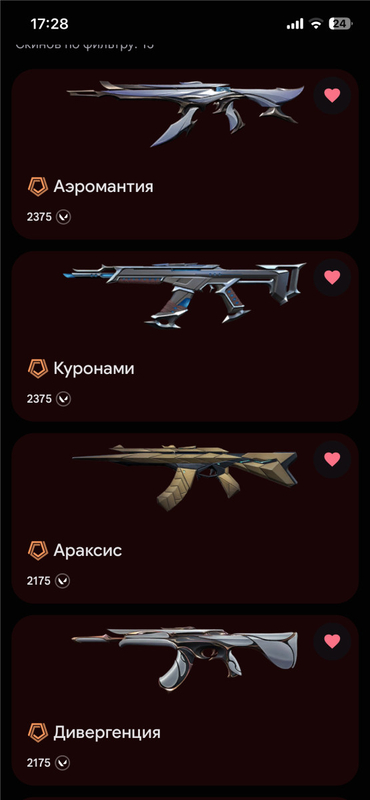Open the Куронами skin card

185,336
